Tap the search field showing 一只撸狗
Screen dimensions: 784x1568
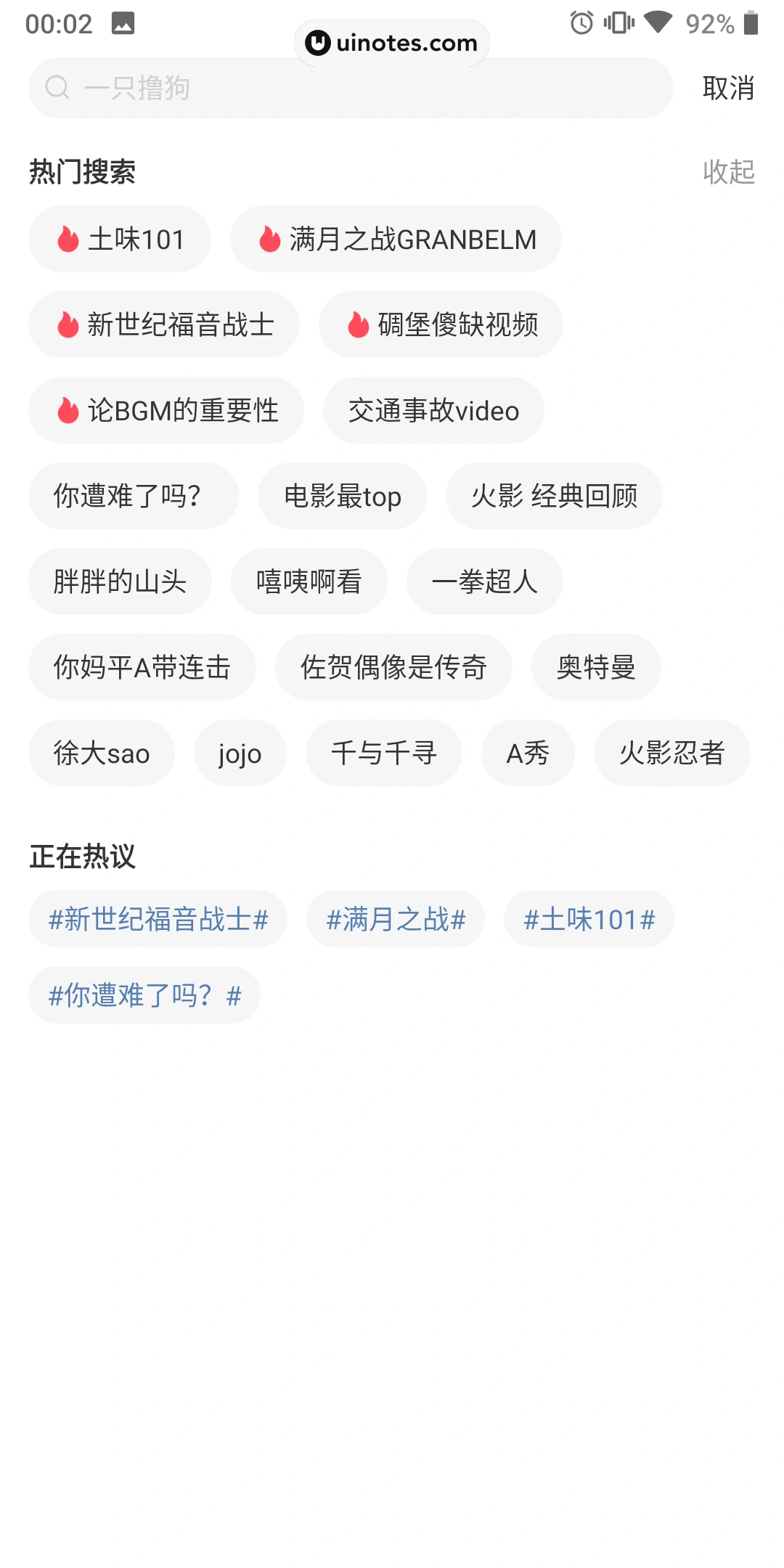pos(350,88)
